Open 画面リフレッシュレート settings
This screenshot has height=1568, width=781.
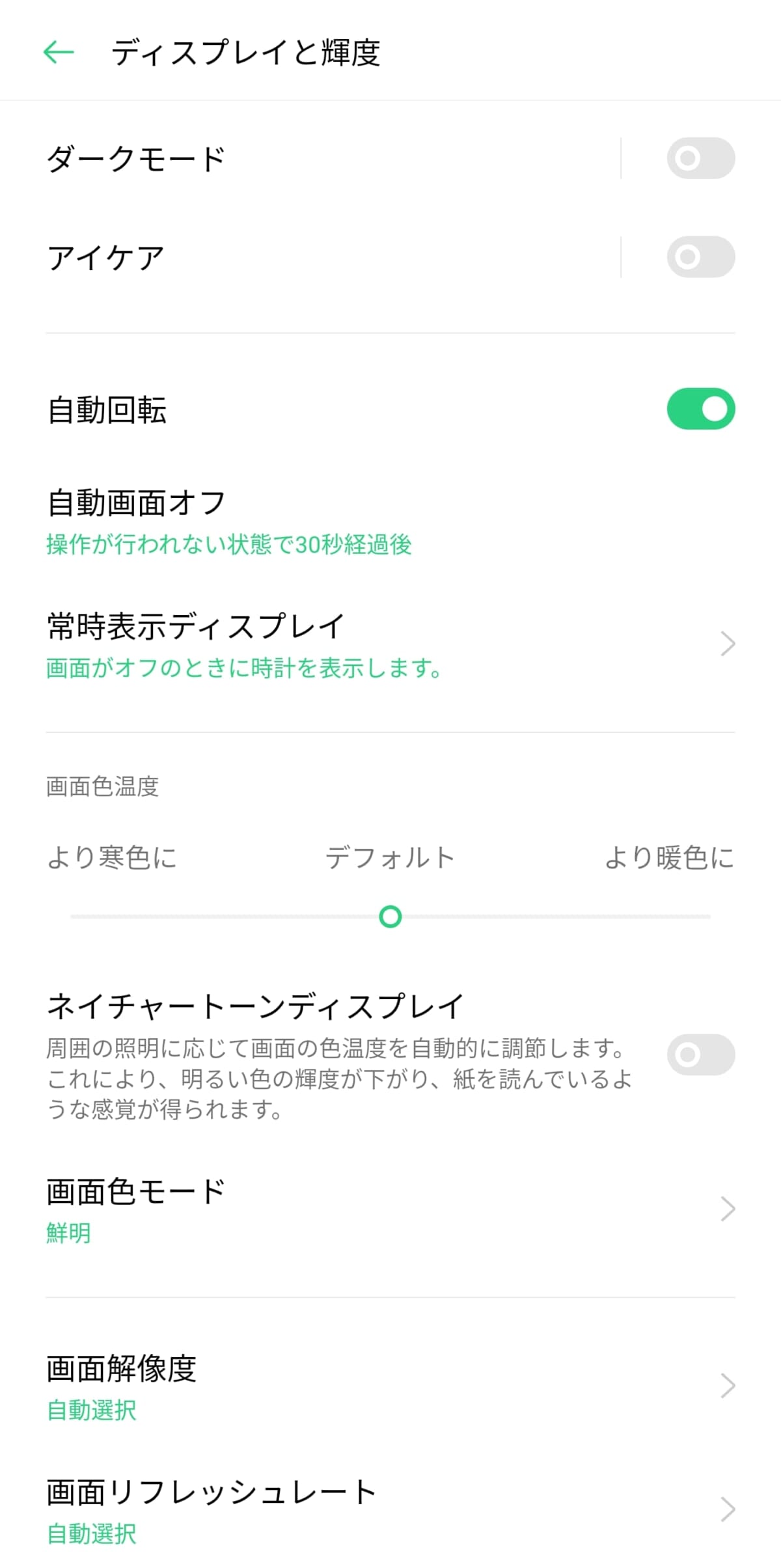pyautogui.click(x=390, y=1510)
